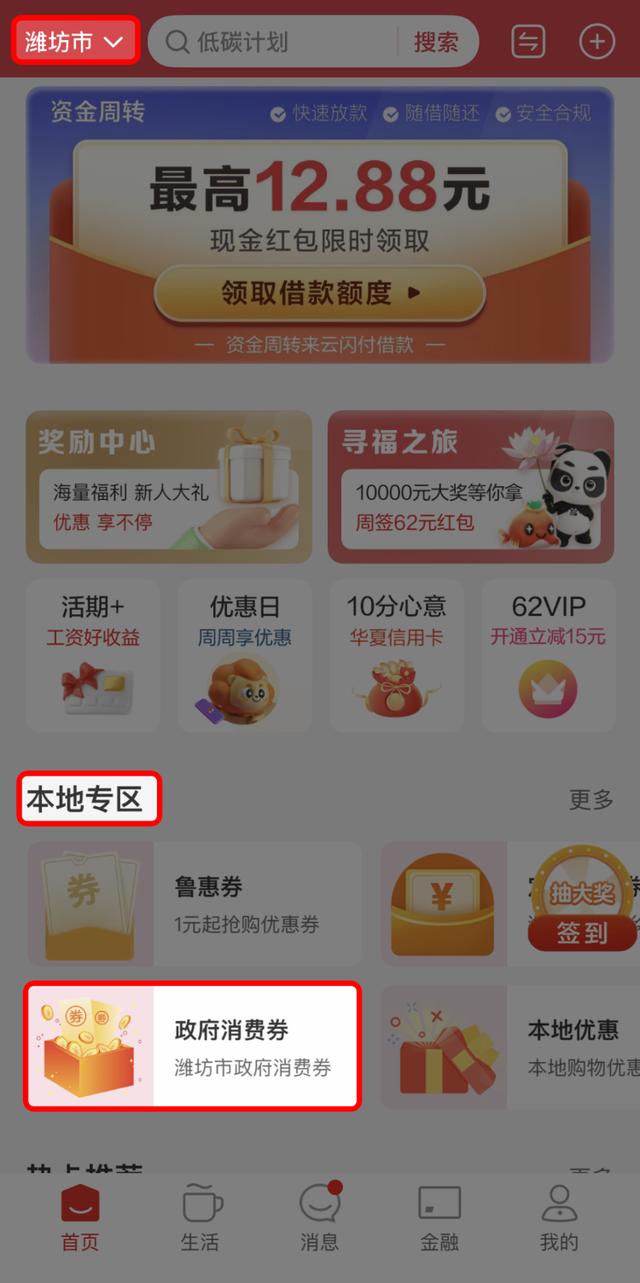Open 政府消费券 card
The image size is (640, 1283).
(x=192, y=1046)
